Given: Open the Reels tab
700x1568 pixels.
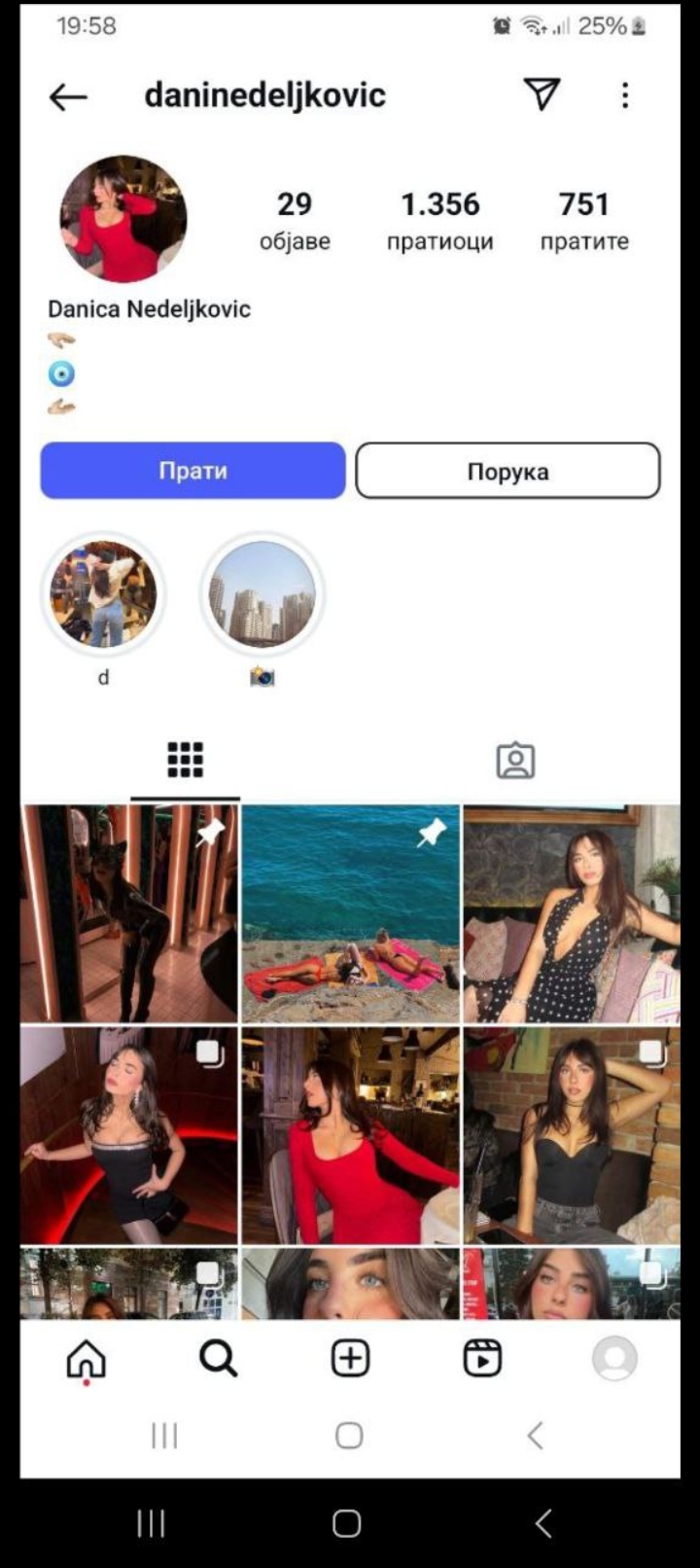Looking at the screenshot, I should (x=482, y=1358).
